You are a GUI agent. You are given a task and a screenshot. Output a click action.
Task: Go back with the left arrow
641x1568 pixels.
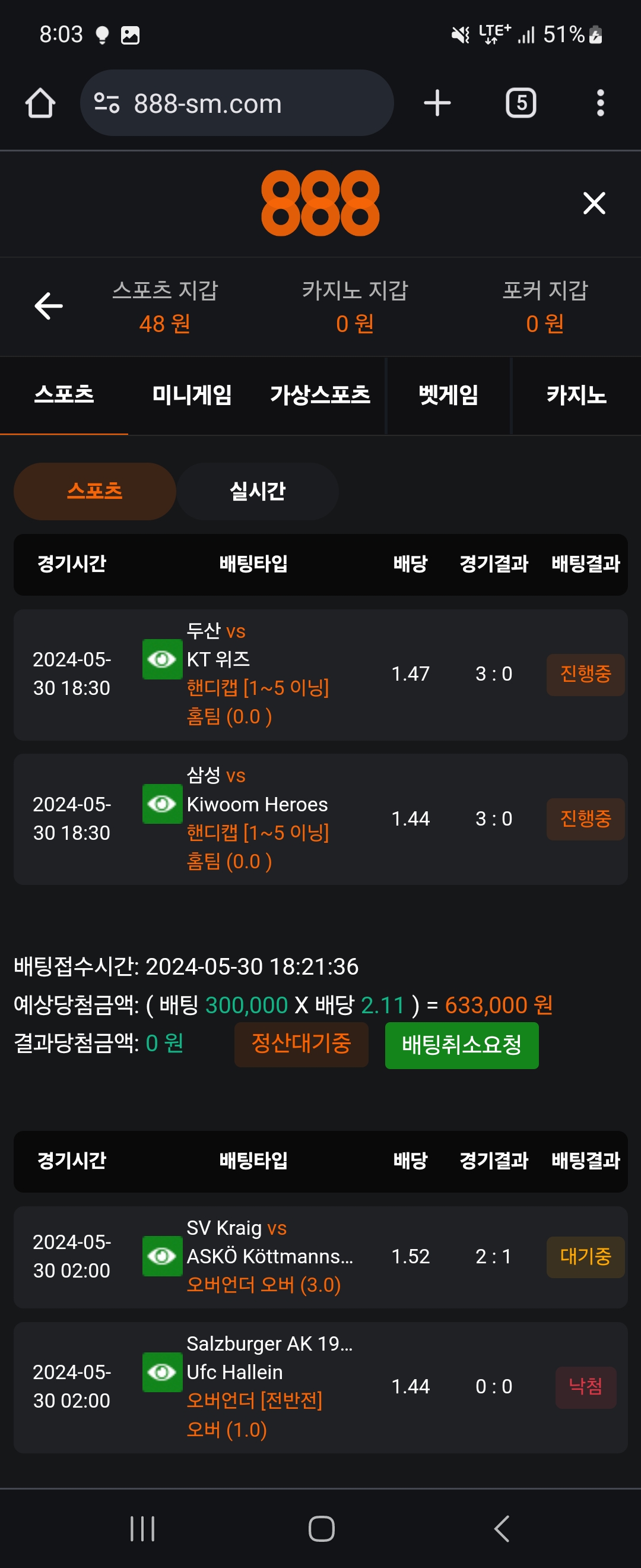49,305
